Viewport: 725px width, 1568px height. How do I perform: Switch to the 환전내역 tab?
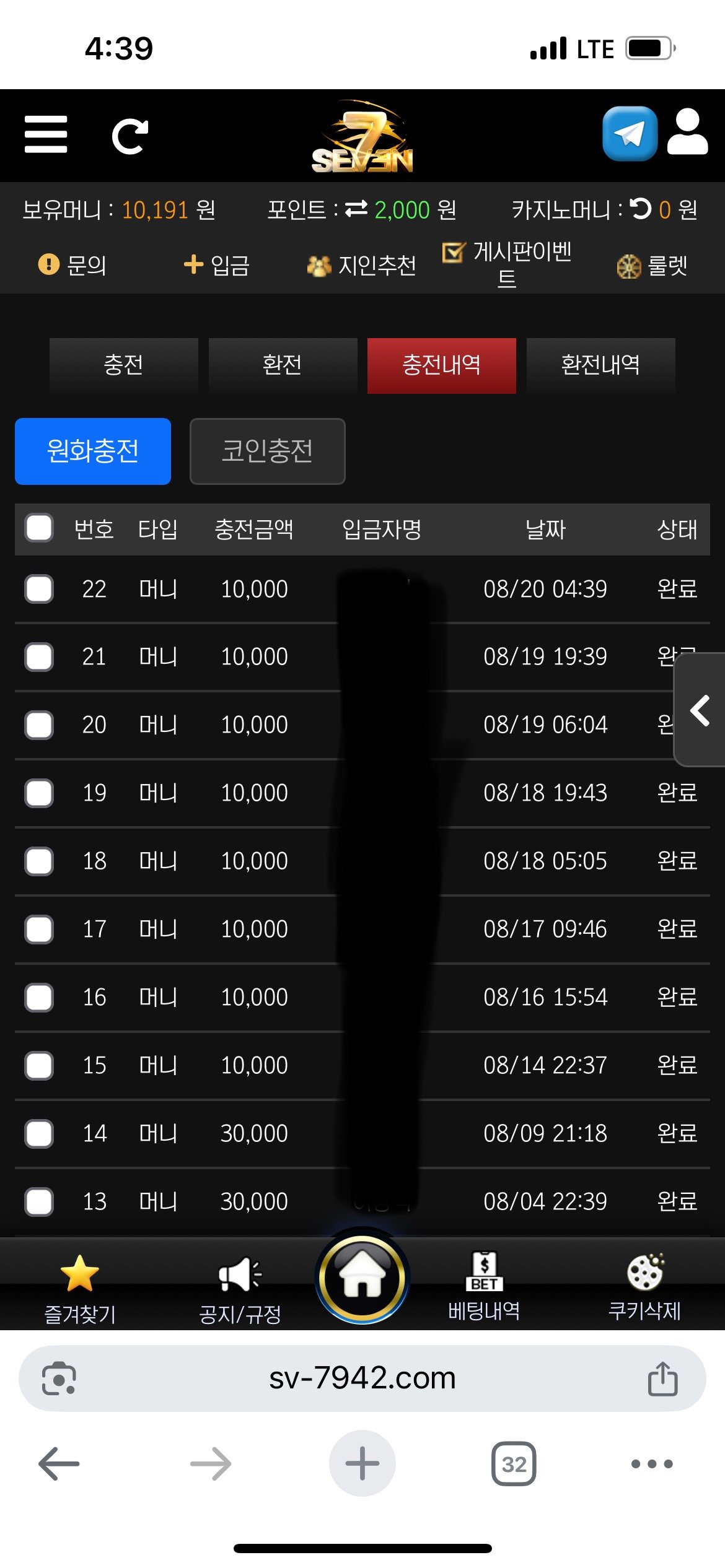coord(600,365)
